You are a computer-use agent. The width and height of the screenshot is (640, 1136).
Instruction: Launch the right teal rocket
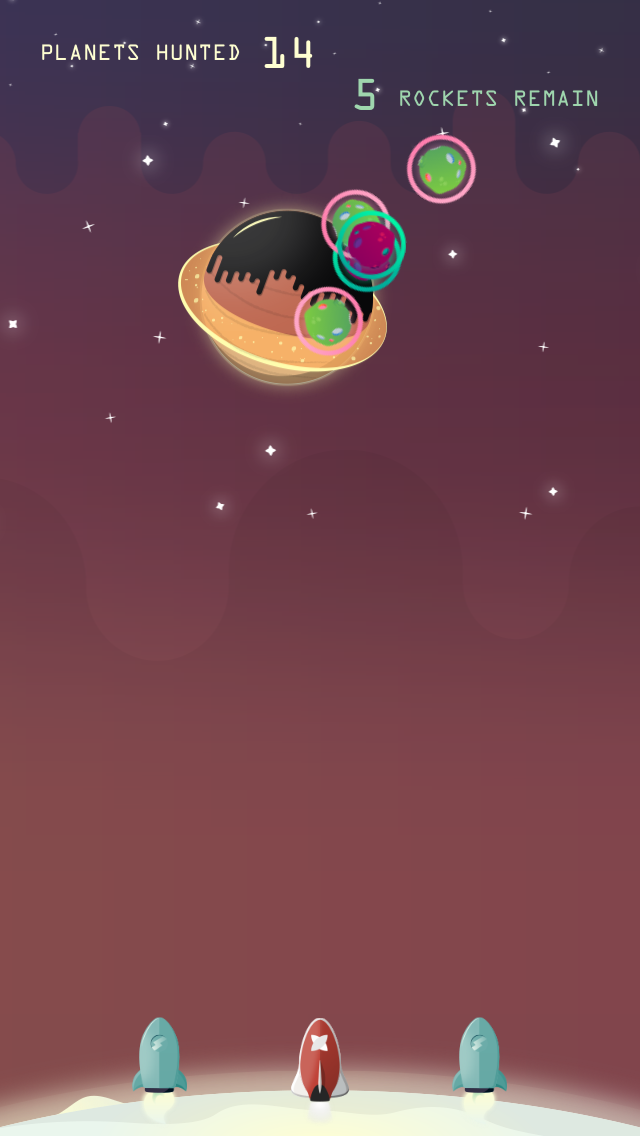pyautogui.click(x=479, y=1056)
